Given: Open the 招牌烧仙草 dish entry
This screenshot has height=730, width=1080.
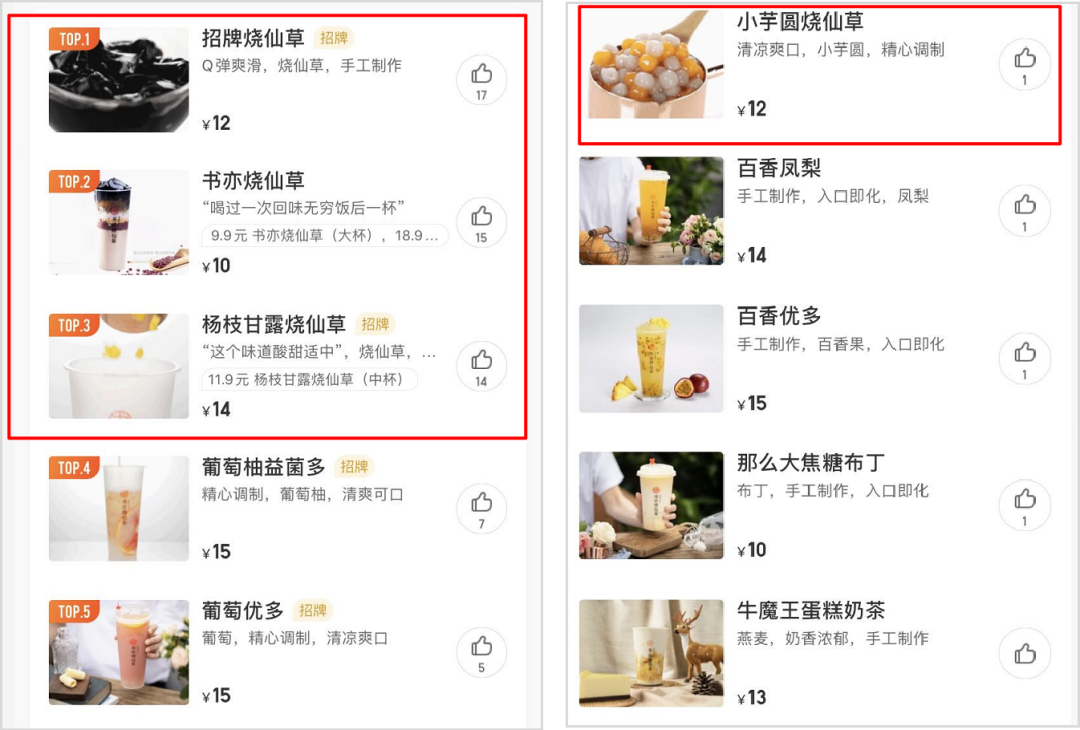Looking at the screenshot, I should click(253, 39).
